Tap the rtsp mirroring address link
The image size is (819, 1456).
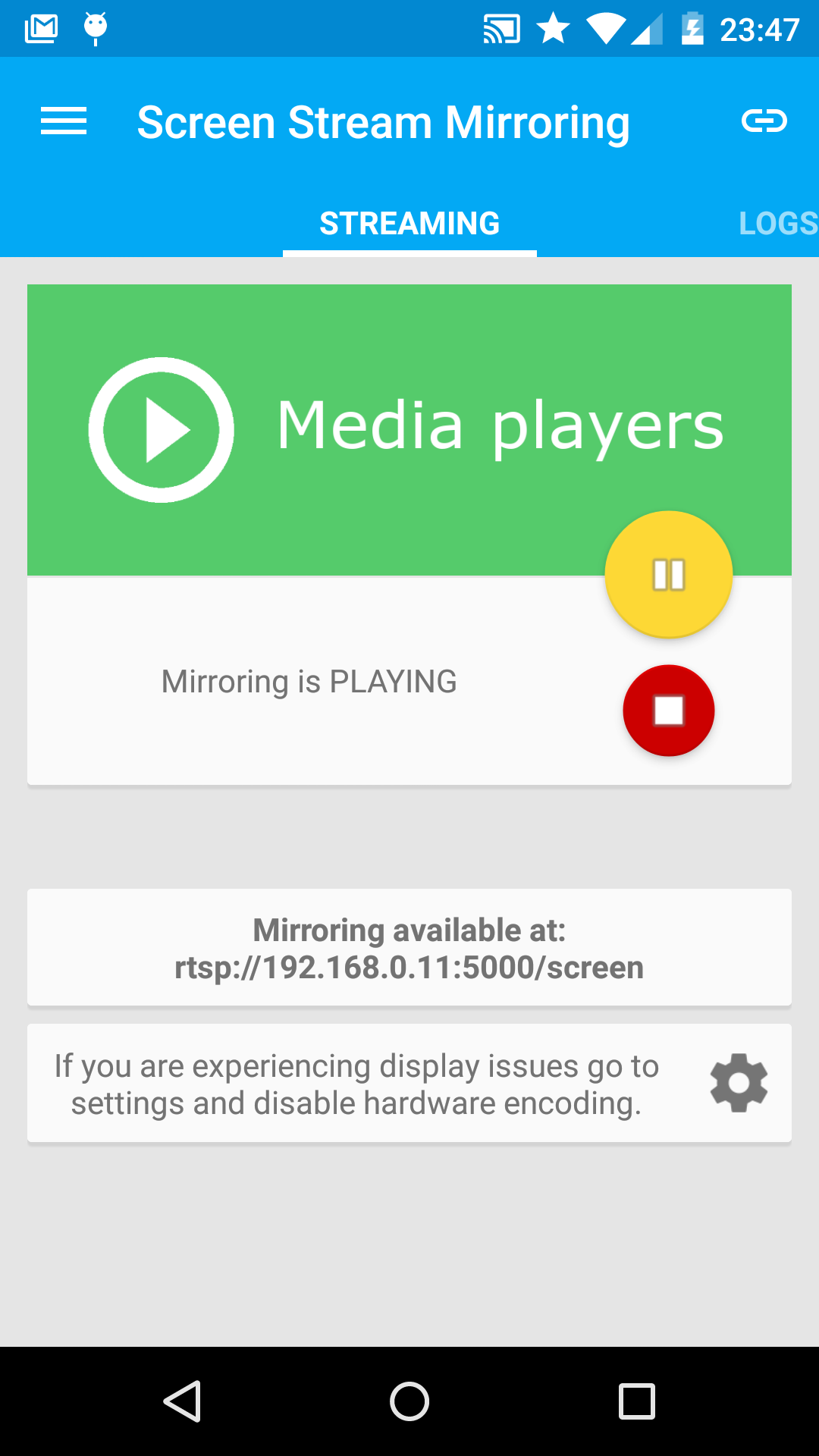pyautogui.click(x=409, y=966)
